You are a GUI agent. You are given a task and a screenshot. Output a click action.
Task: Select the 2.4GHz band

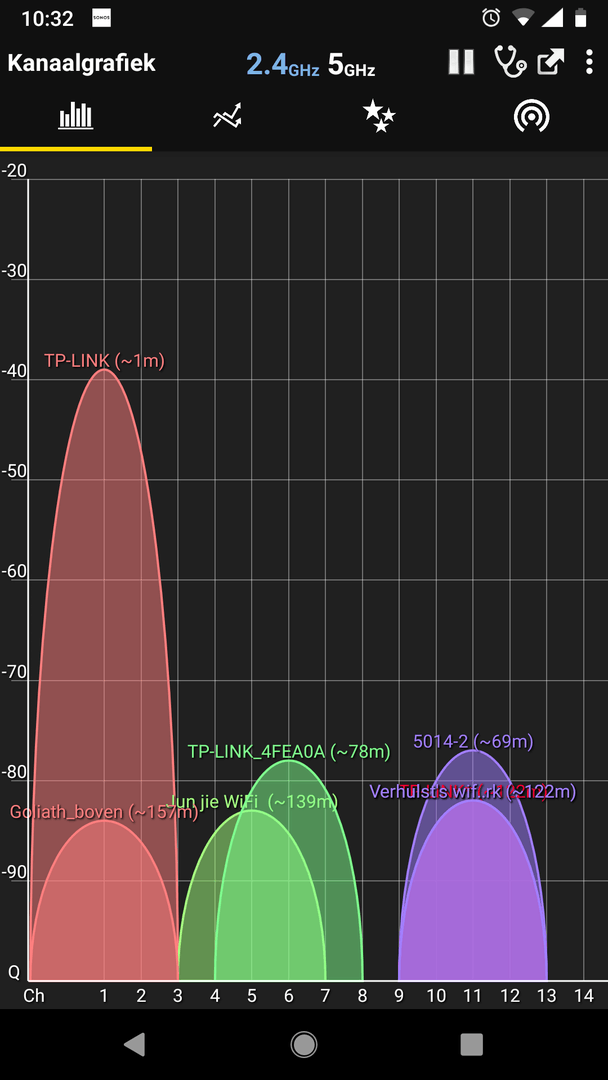coord(282,65)
